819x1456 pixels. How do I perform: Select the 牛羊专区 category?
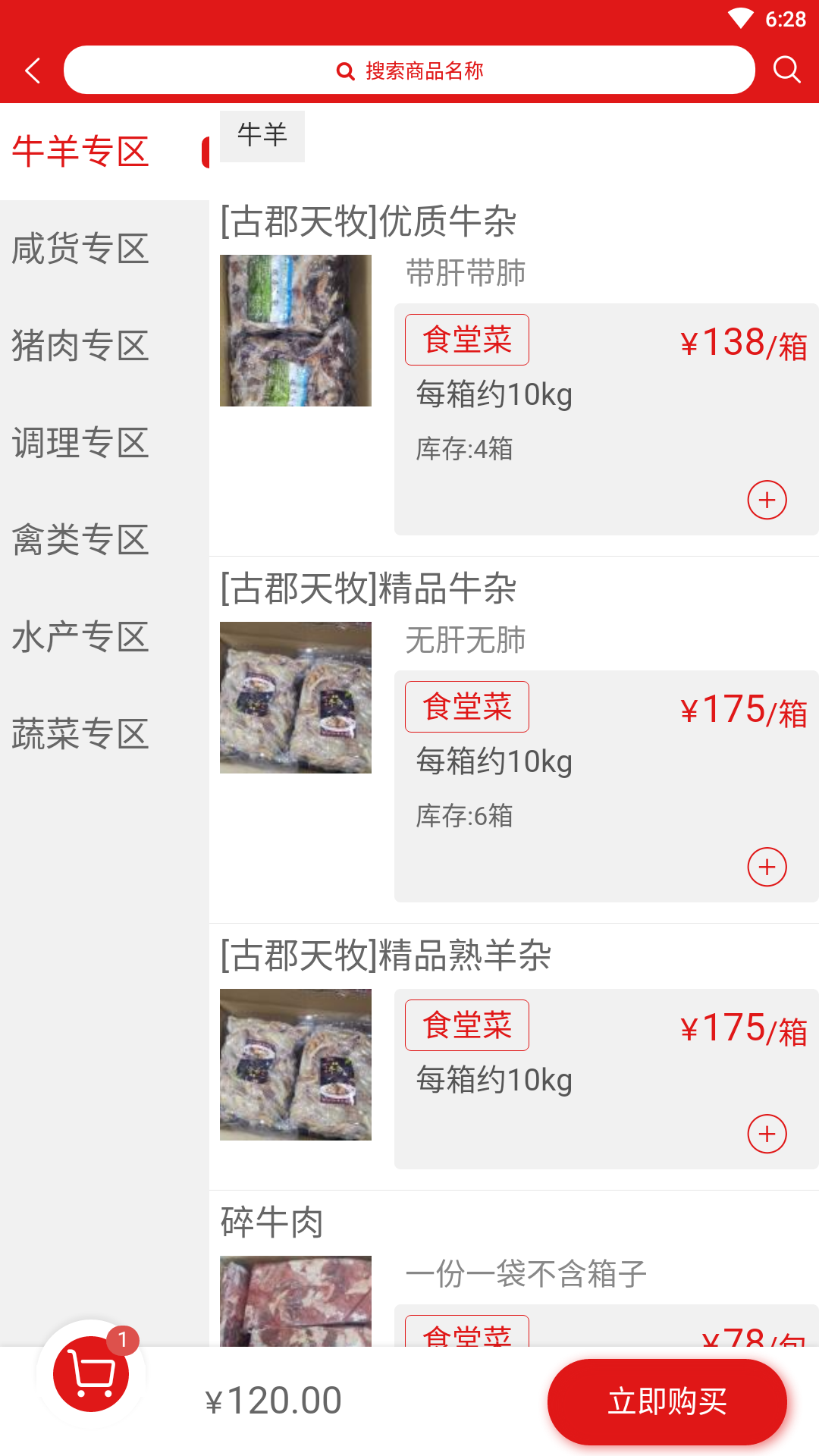pos(81,152)
